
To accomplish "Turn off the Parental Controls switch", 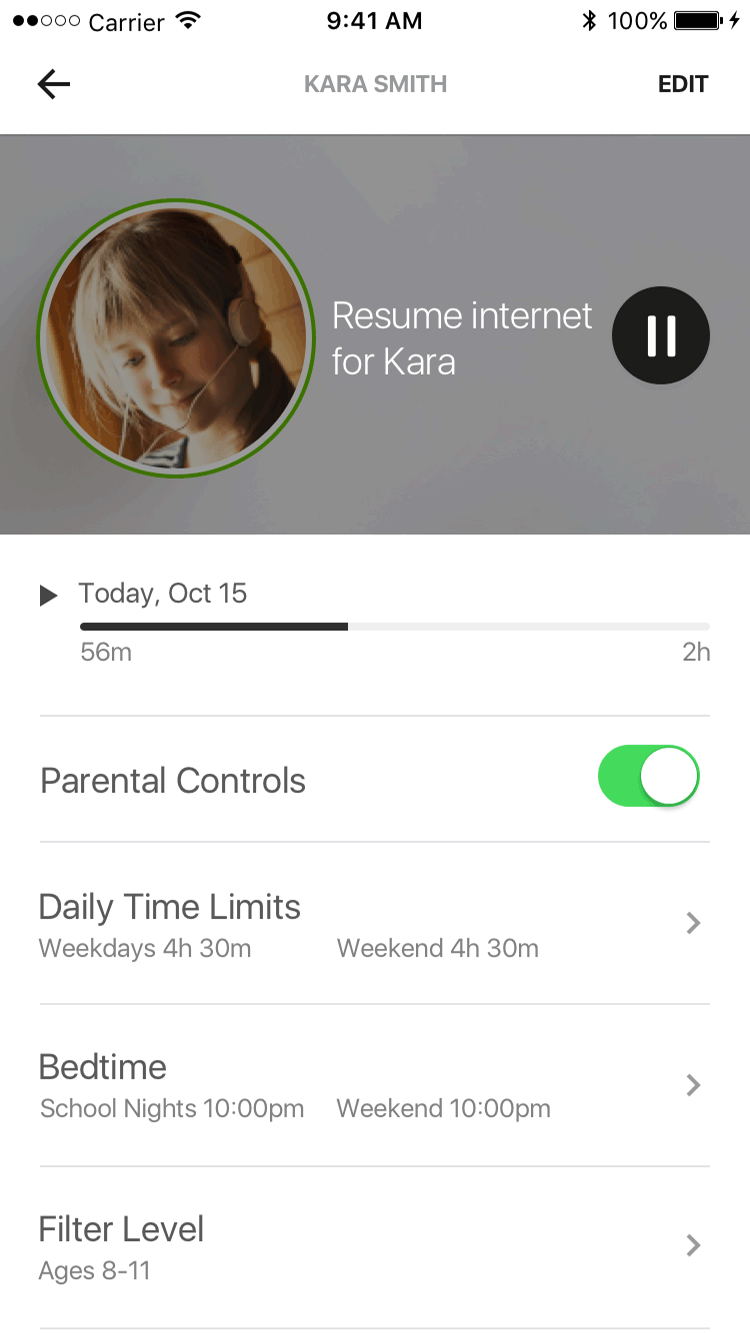I will [648, 776].
